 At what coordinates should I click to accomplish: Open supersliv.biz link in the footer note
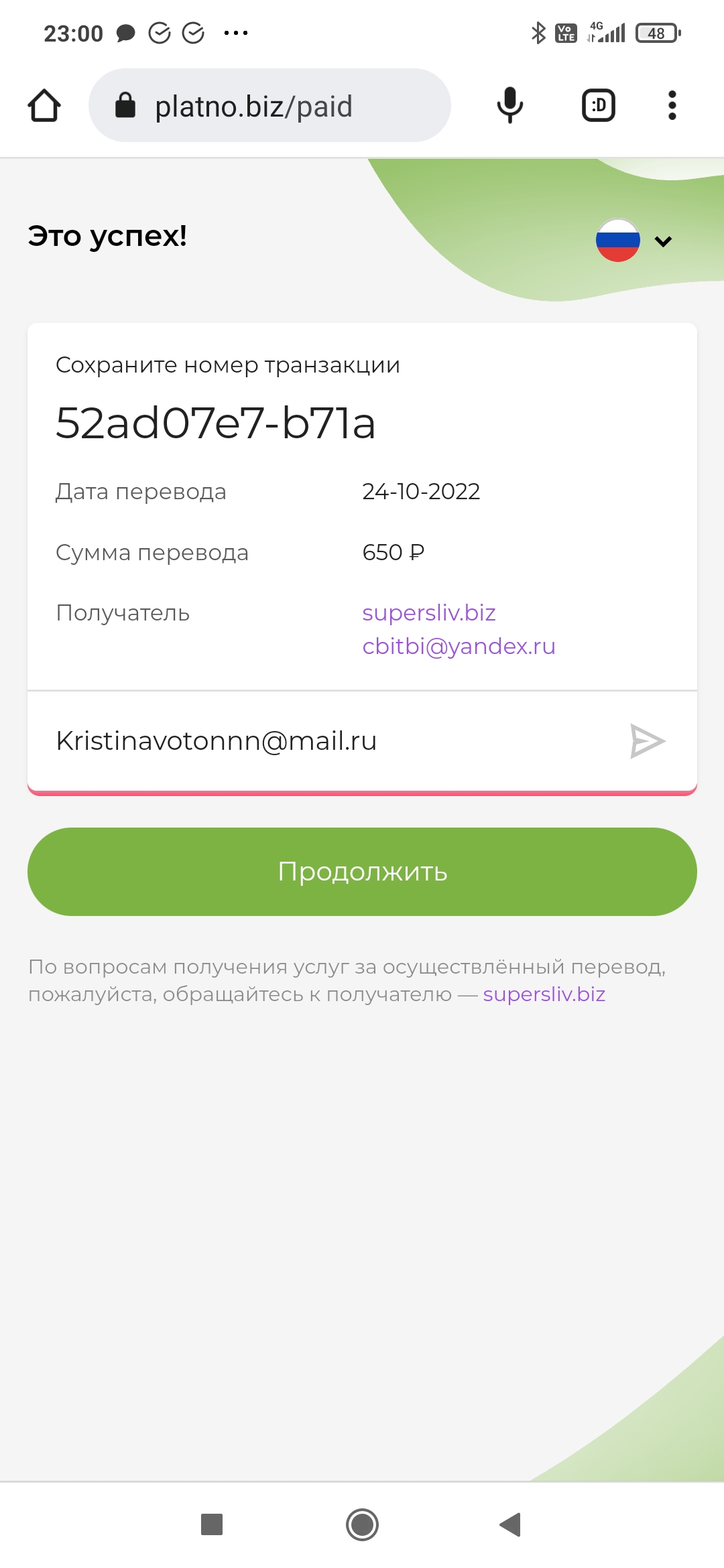tap(544, 994)
